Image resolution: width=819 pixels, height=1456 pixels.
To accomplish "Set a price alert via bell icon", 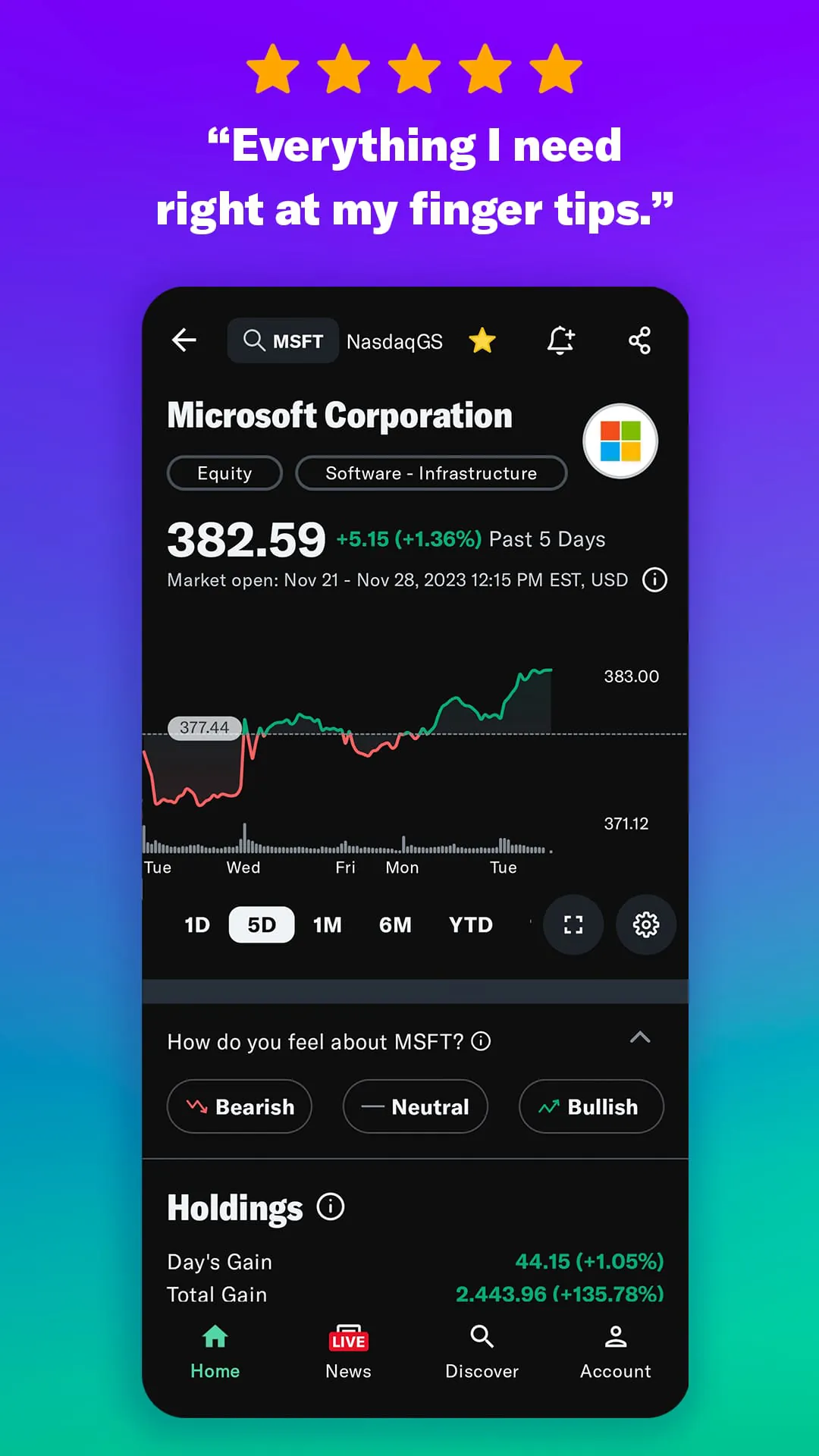I will (561, 340).
